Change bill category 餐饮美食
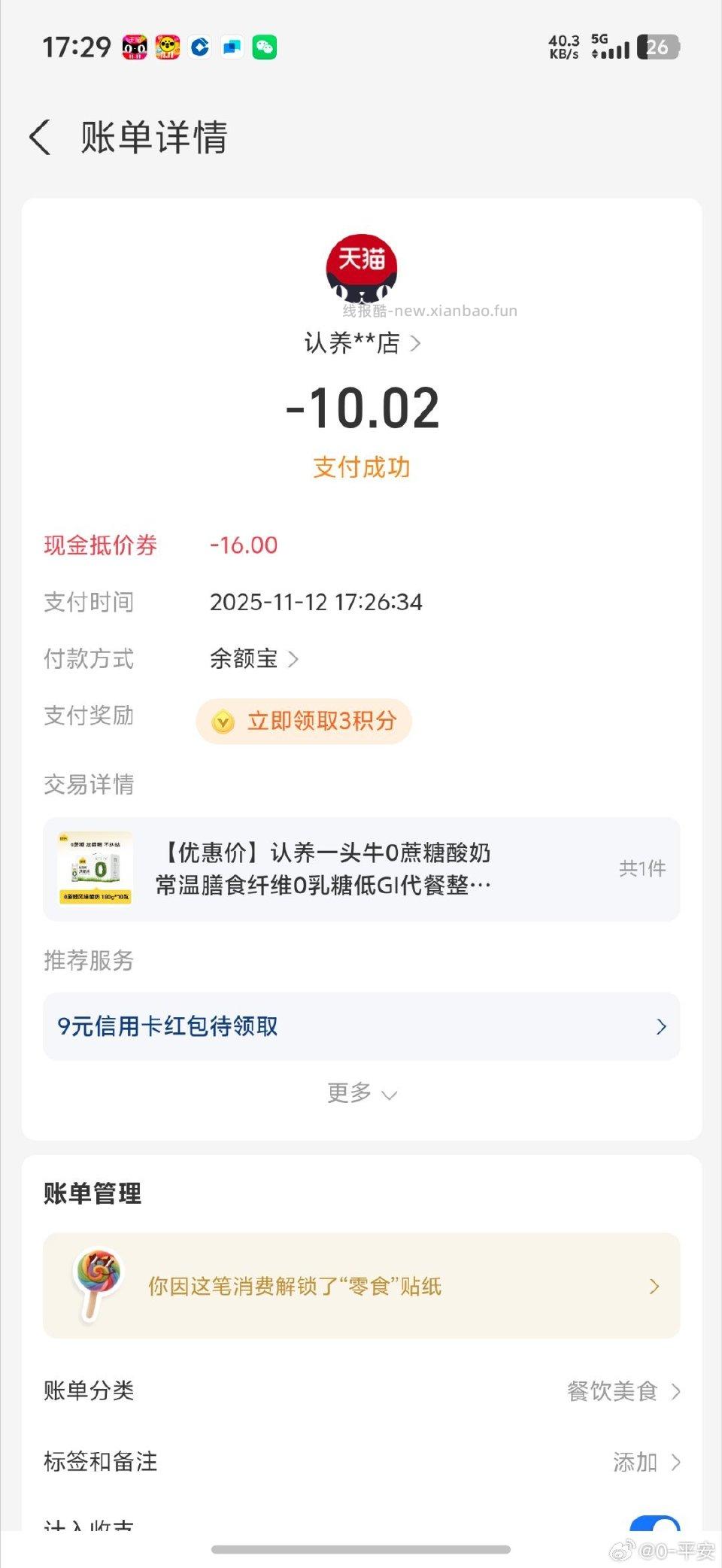 coord(612,1390)
